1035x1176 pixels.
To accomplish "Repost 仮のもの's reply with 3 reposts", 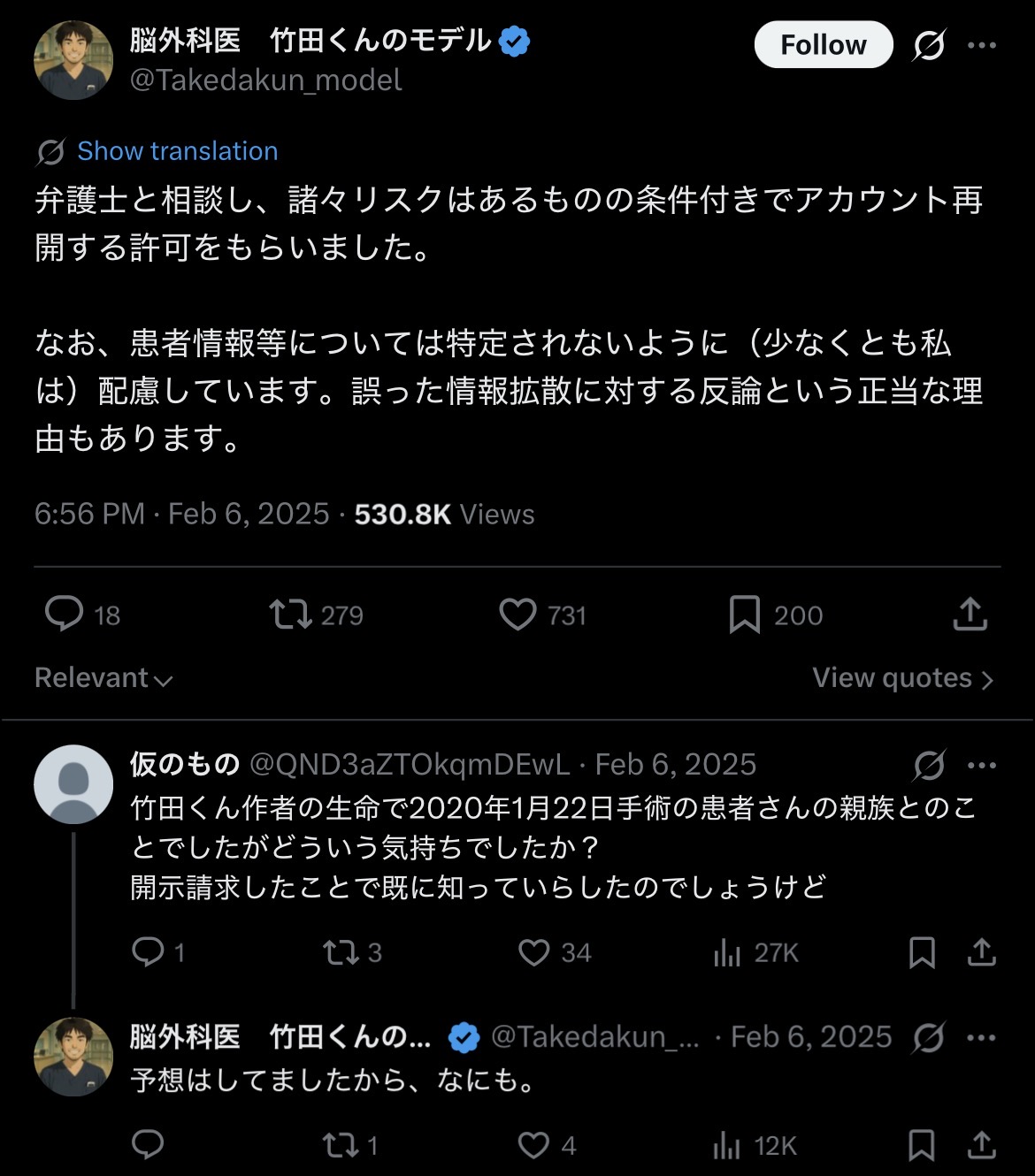I will [341, 952].
